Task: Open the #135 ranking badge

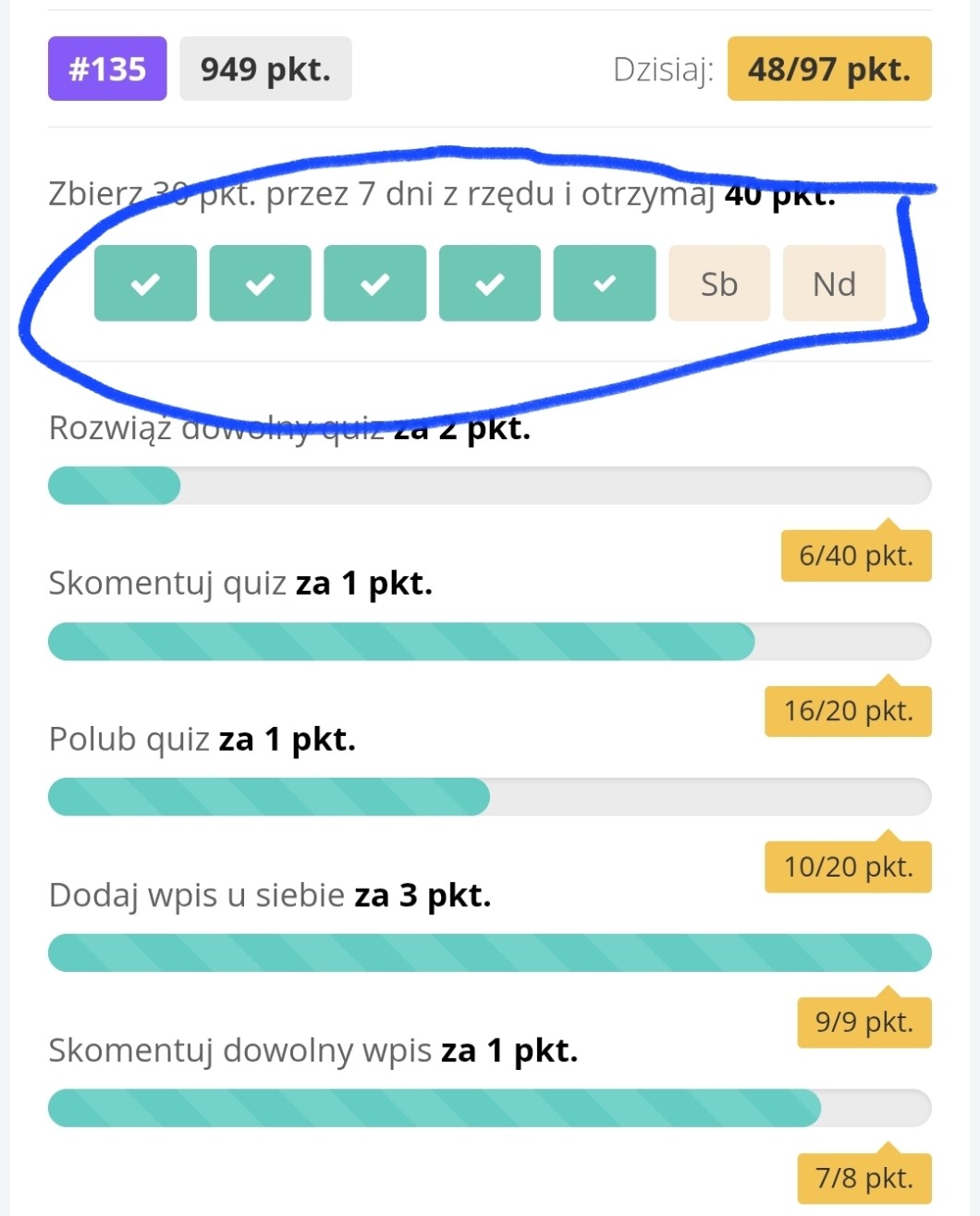Action: (x=107, y=68)
